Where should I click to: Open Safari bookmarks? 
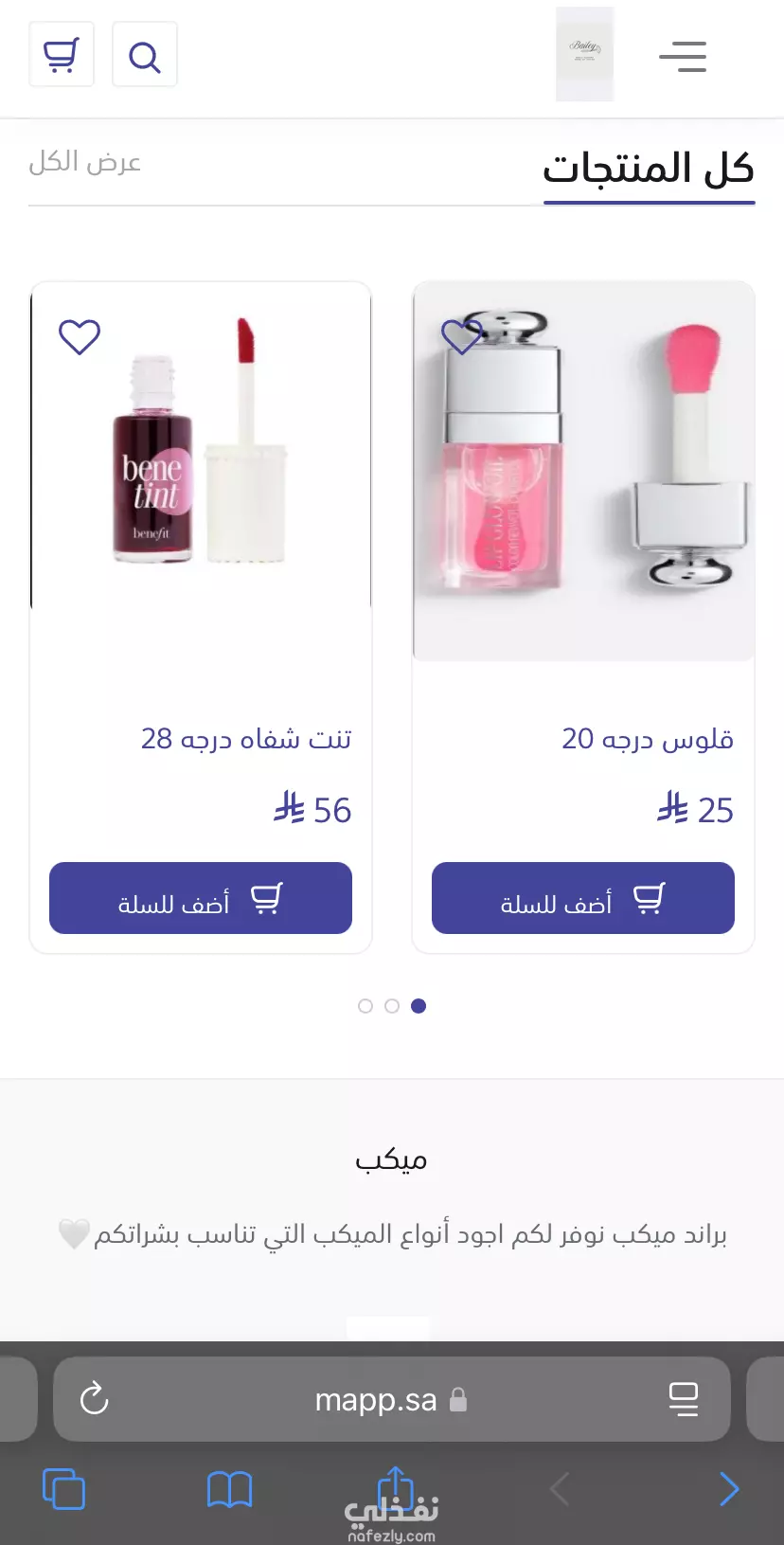229,1489
